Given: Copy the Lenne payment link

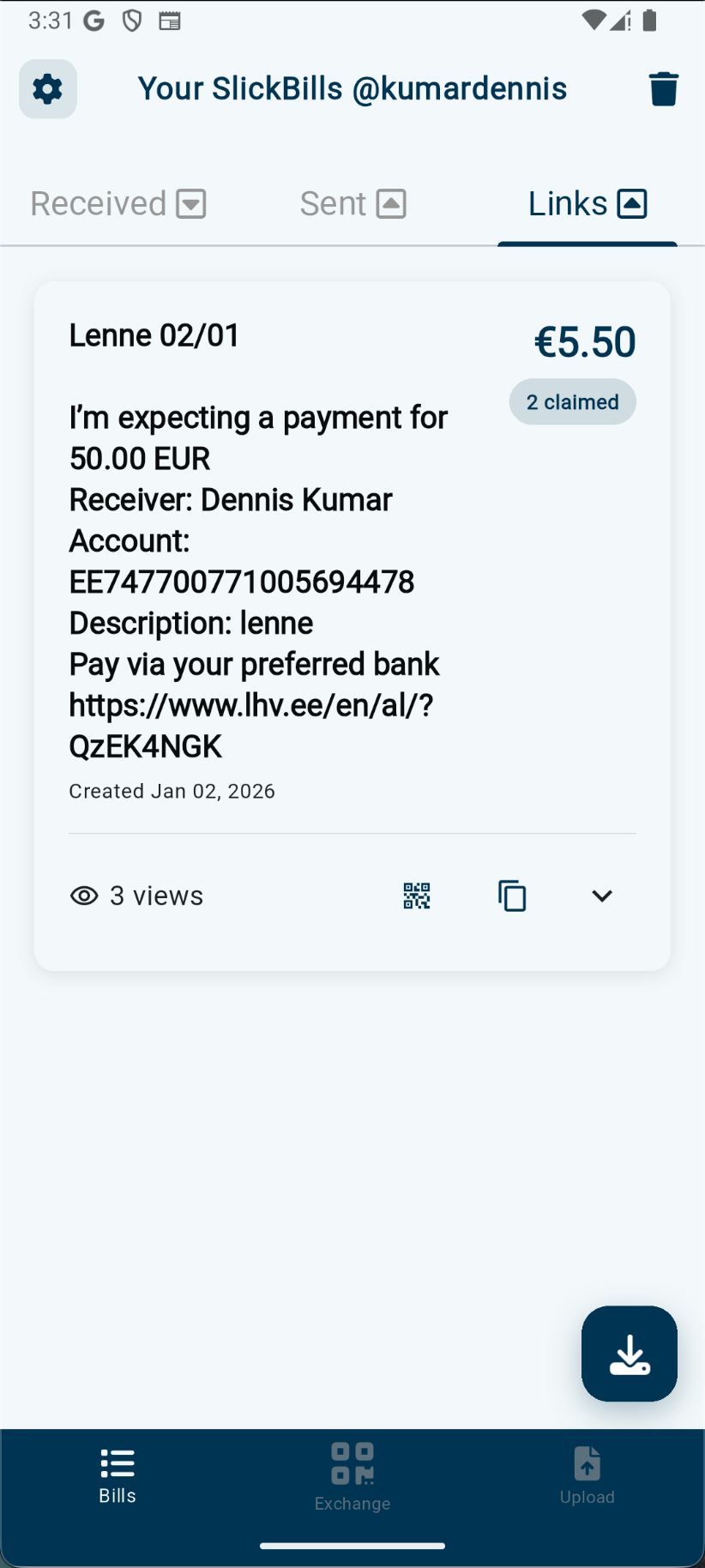Looking at the screenshot, I should (512, 896).
